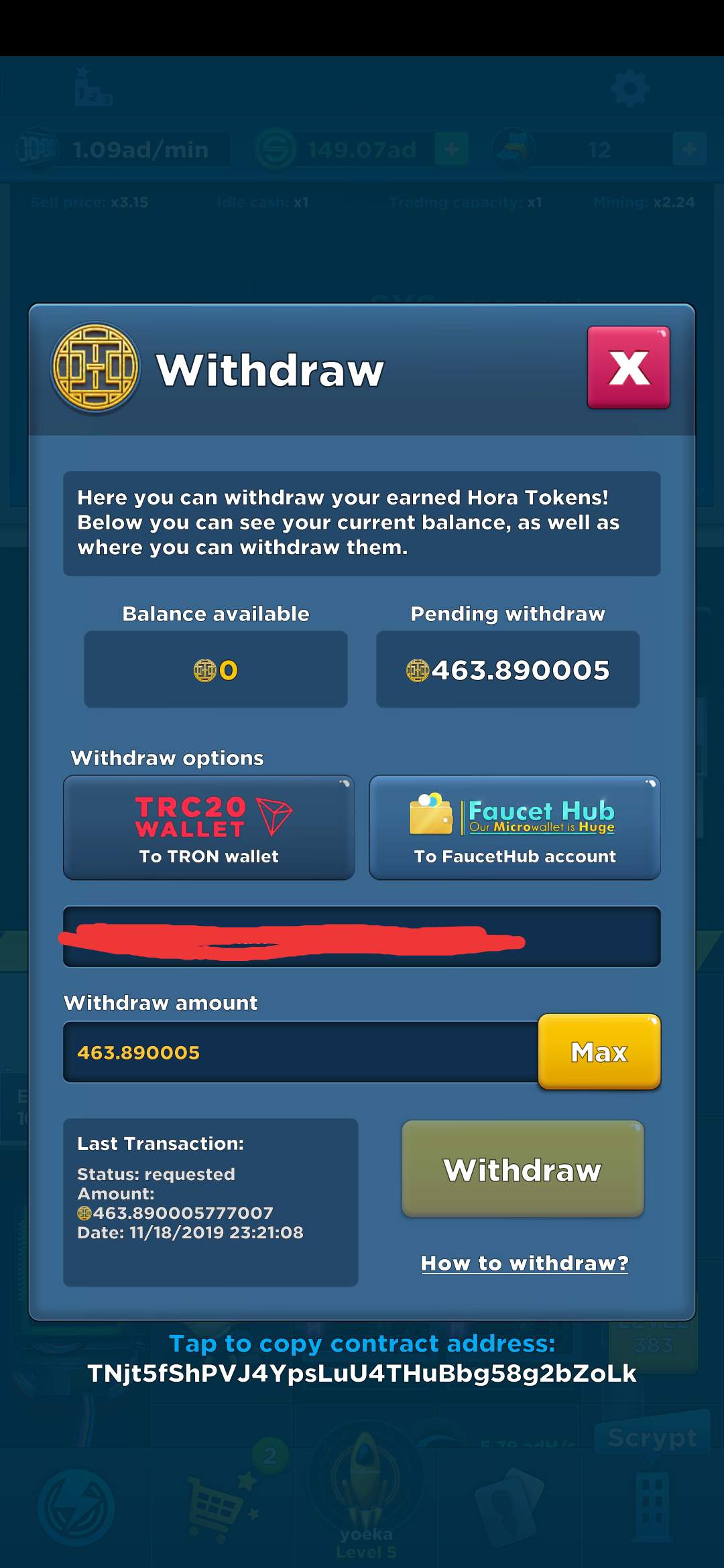Fill in the Max amount
The image size is (724, 1568).
coord(599,1052)
